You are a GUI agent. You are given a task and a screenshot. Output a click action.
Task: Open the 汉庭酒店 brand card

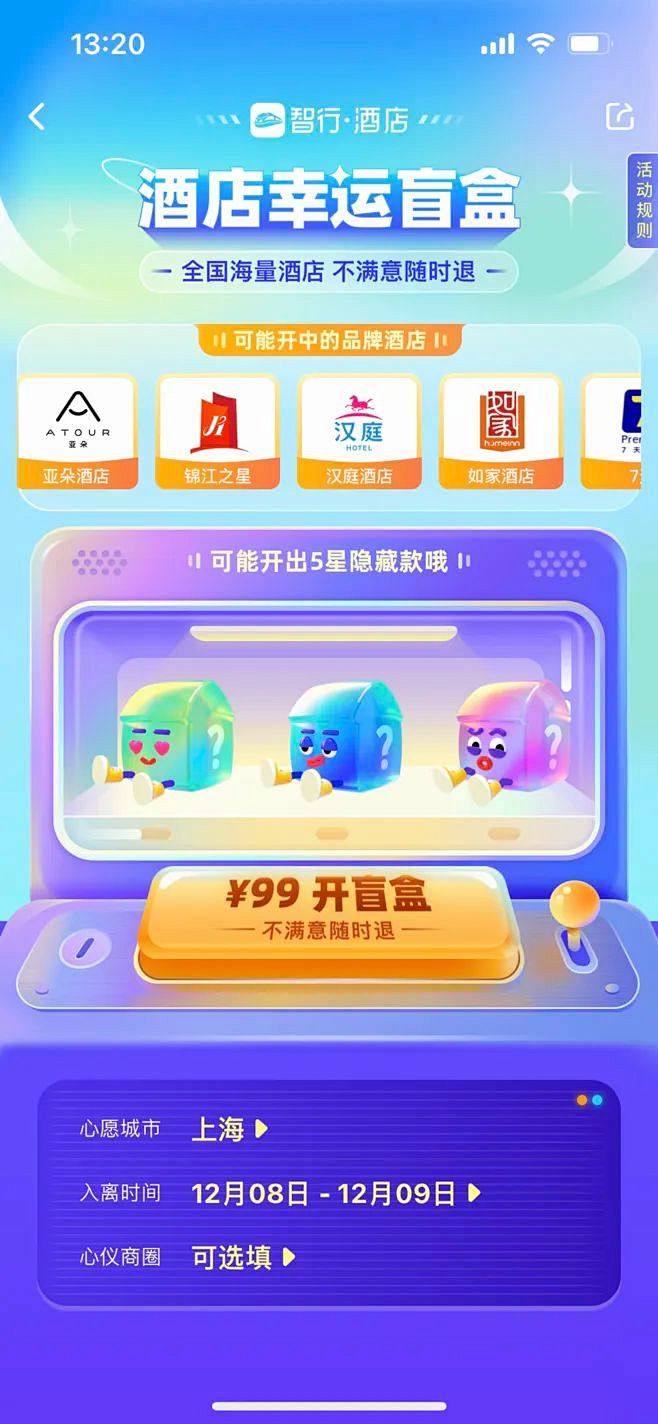[359, 432]
